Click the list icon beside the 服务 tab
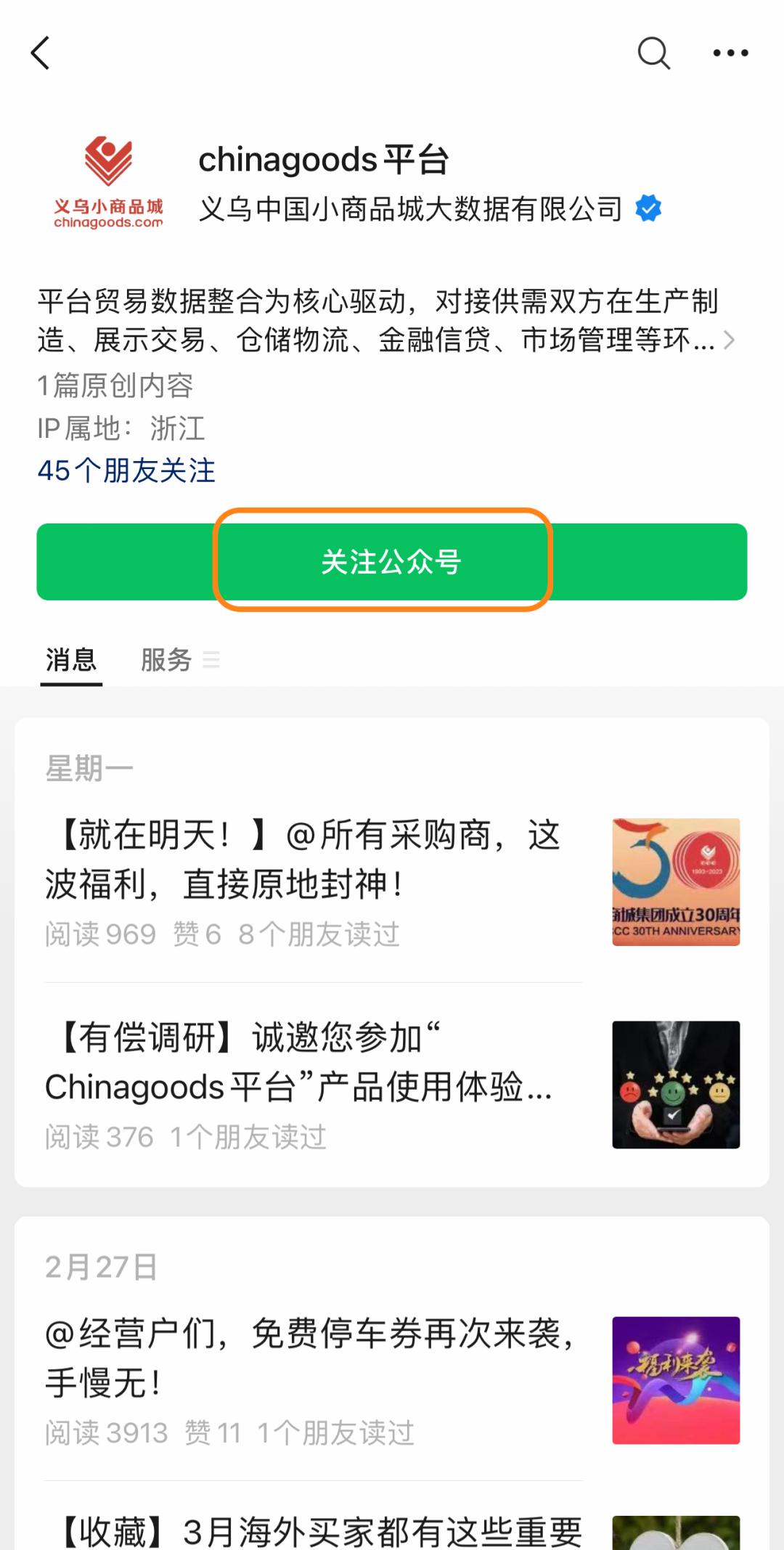Screen dimensions: 784x1550 211,661
